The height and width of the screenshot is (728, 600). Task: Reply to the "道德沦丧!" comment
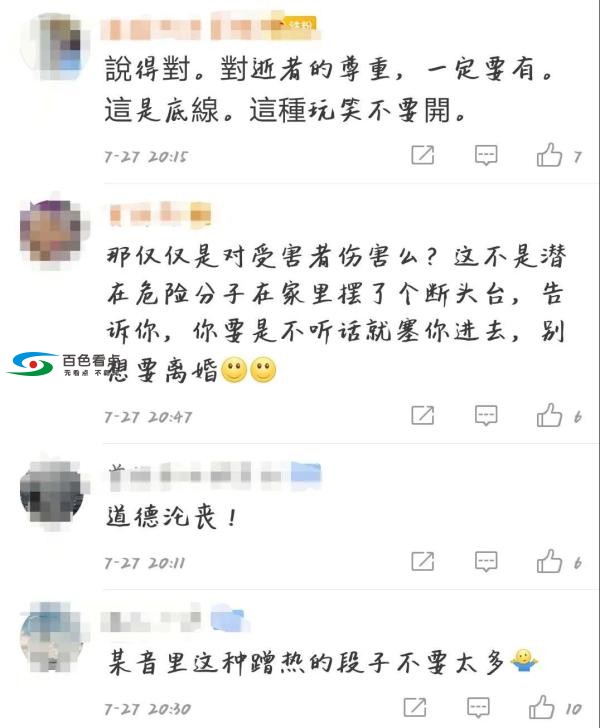pyautogui.click(x=486, y=561)
